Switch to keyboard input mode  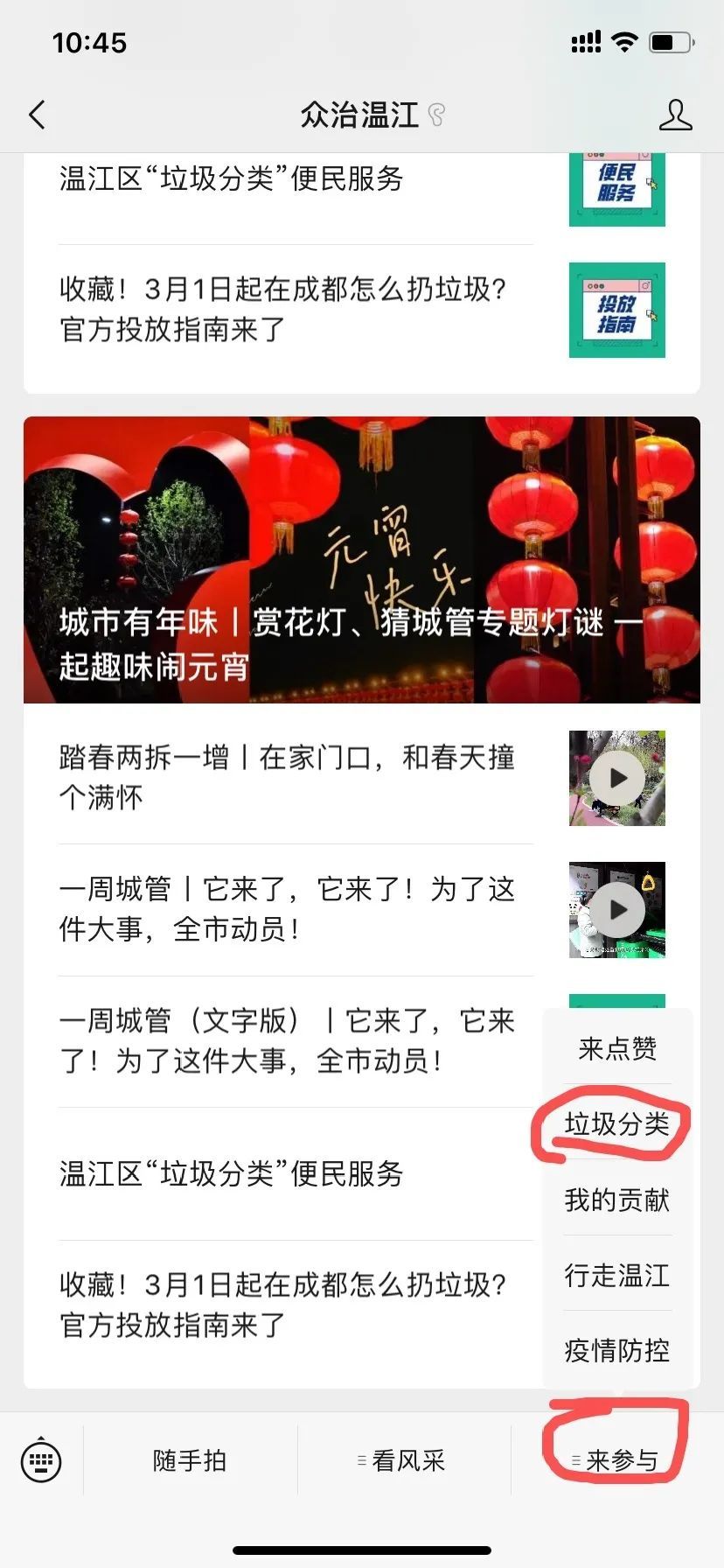40,1459
